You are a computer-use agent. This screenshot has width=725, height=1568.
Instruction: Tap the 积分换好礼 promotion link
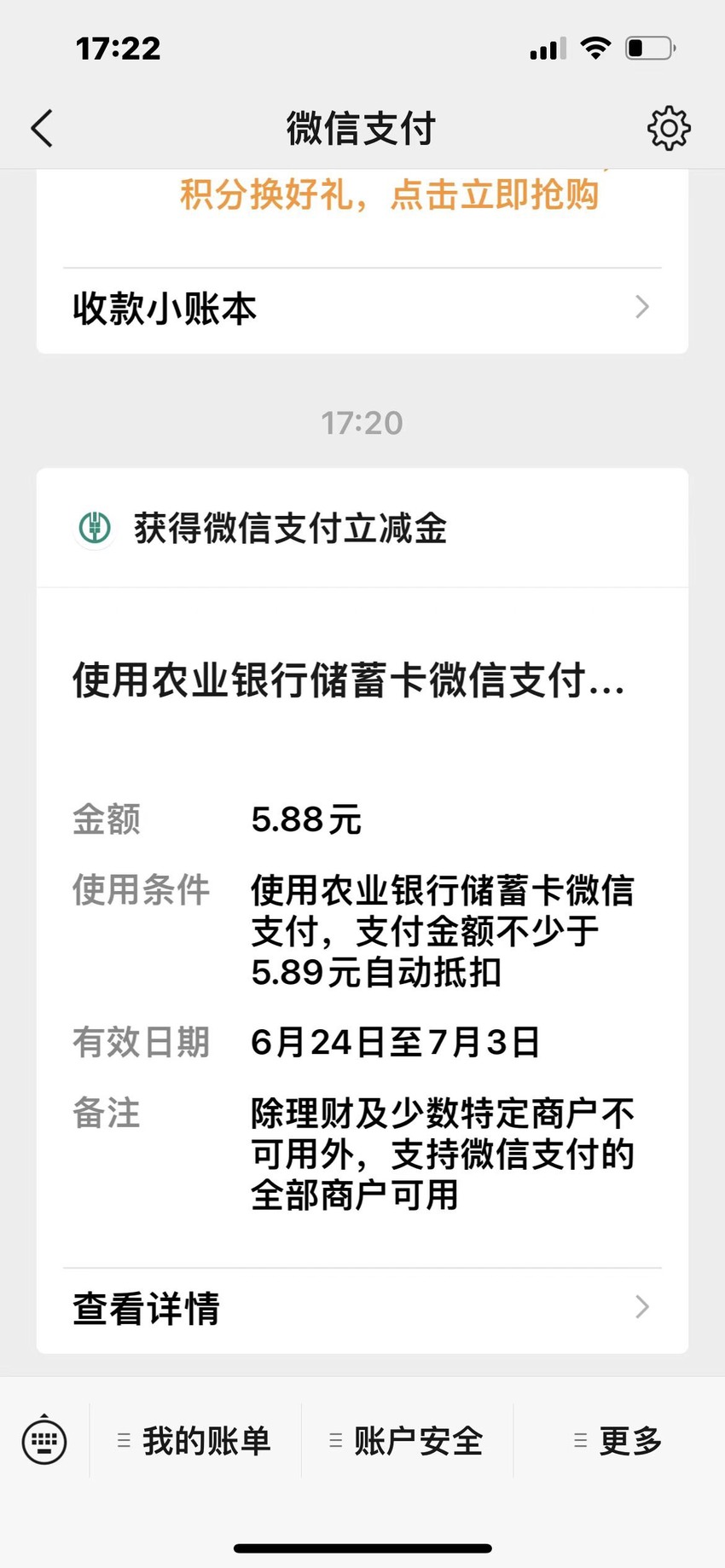click(x=389, y=194)
